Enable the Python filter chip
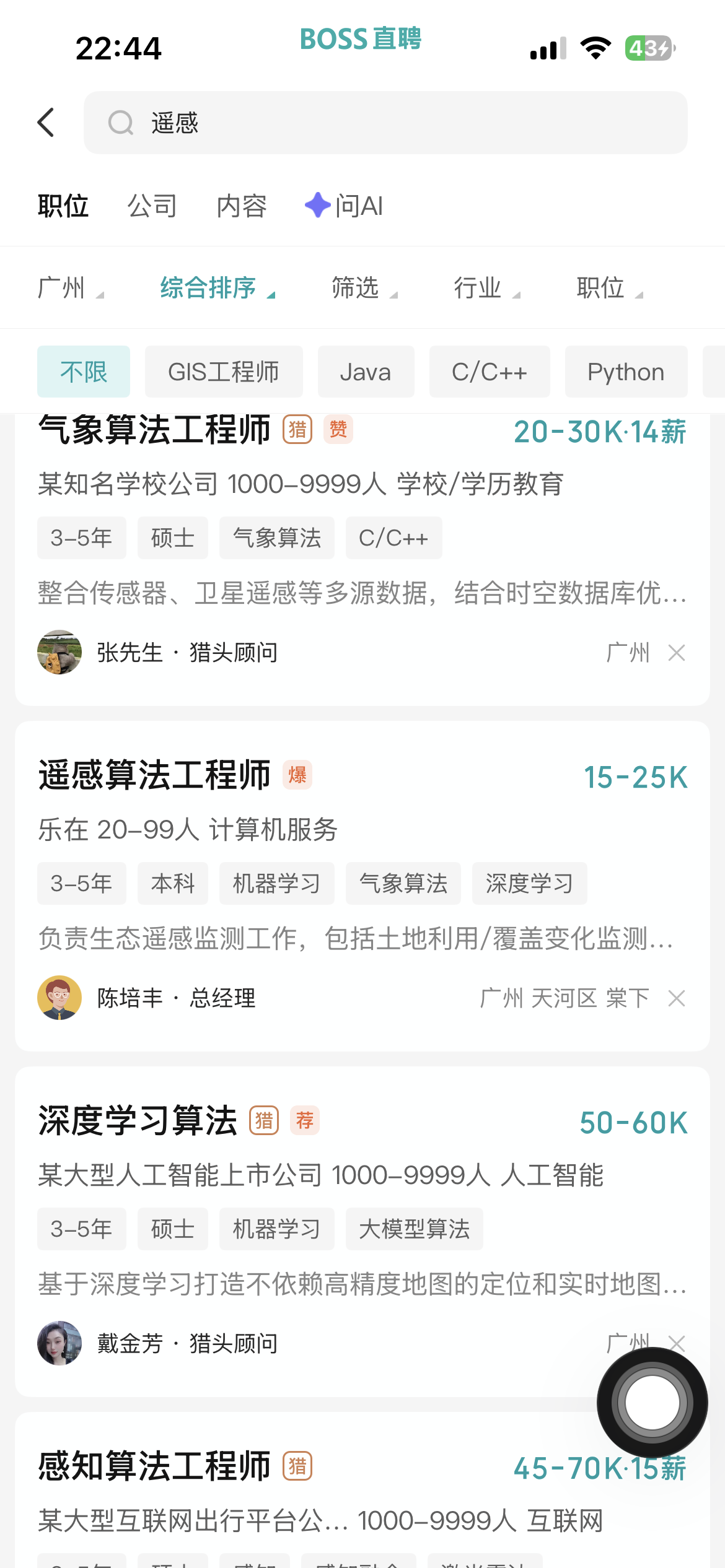Viewport: 725px width, 1568px height. tap(625, 371)
